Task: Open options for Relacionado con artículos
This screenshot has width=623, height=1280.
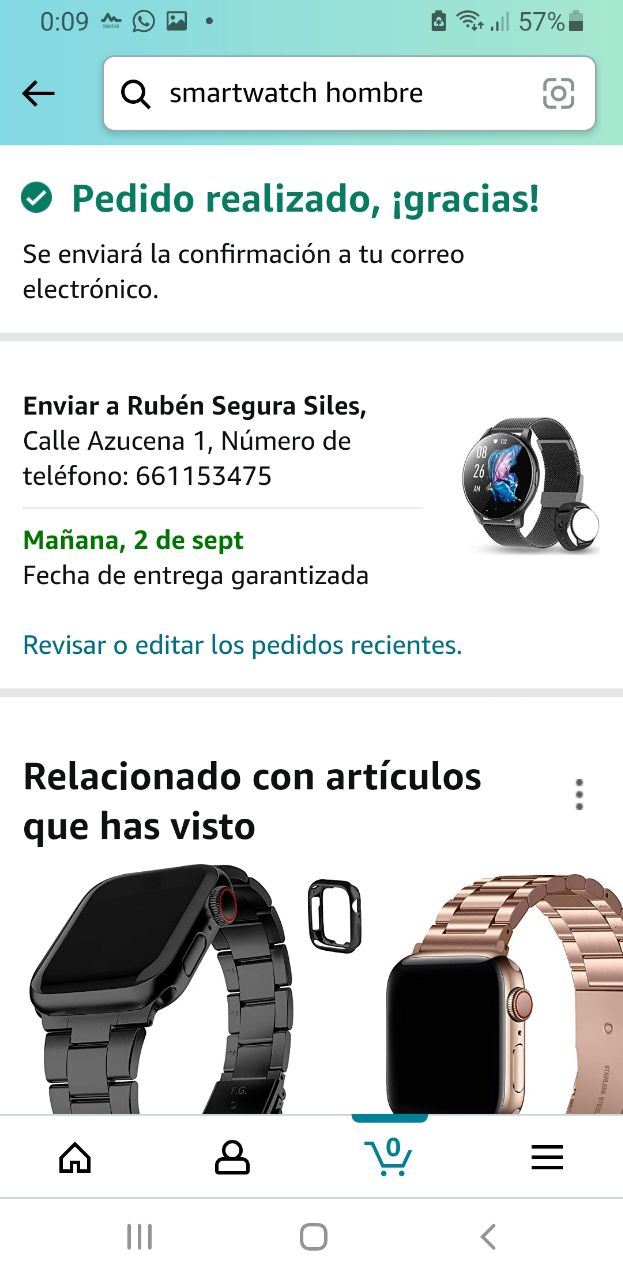Action: [x=579, y=795]
